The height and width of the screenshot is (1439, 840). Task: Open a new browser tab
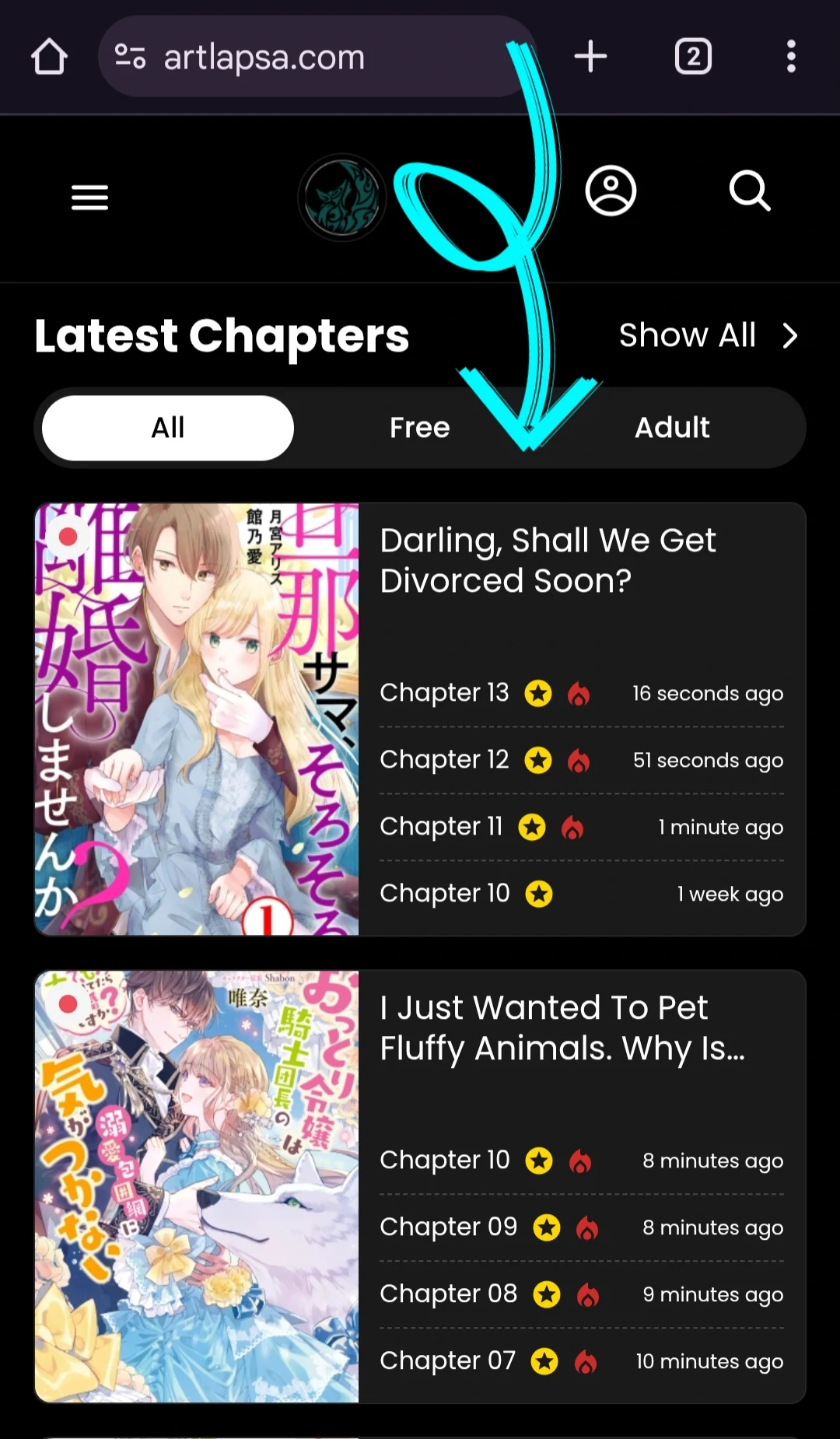click(x=590, y=56)
